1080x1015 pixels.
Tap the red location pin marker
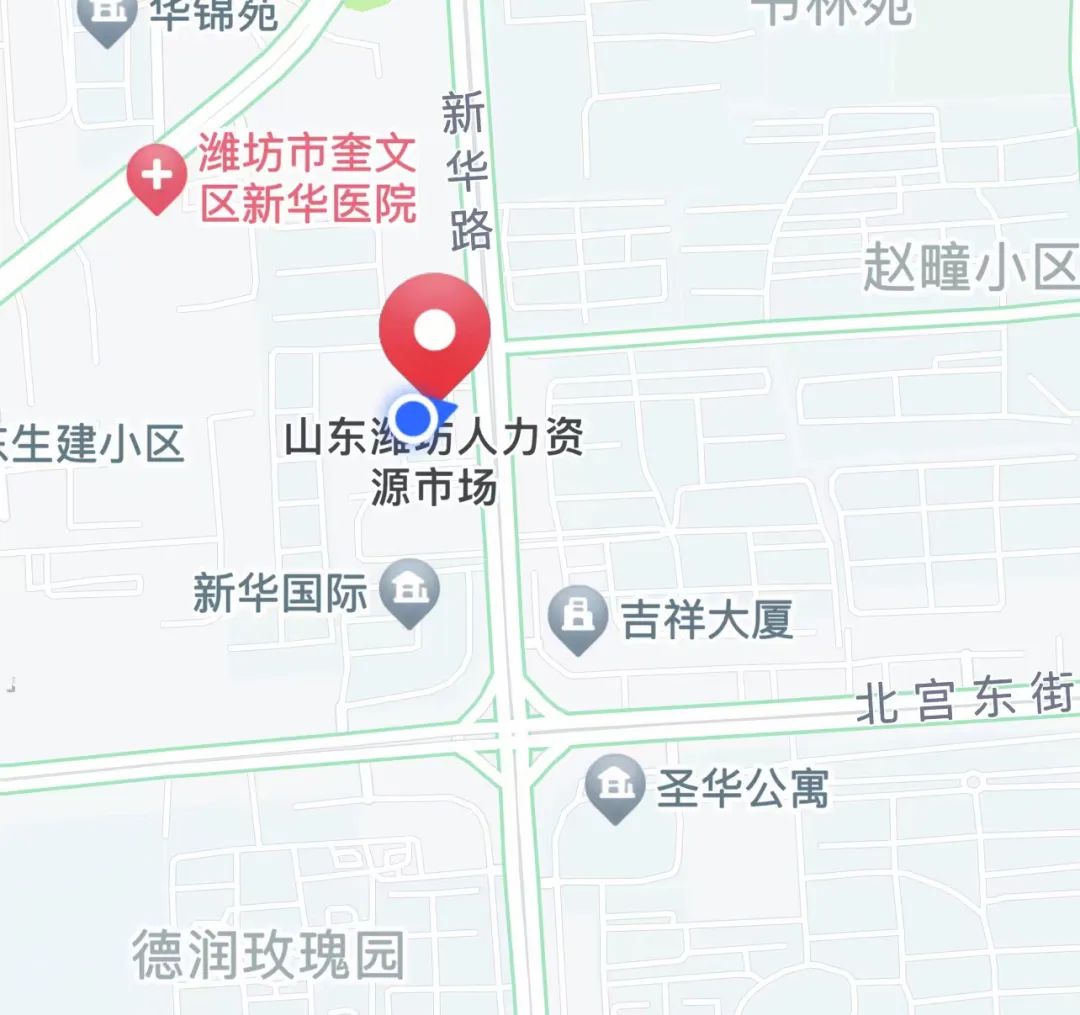point(435,331)
